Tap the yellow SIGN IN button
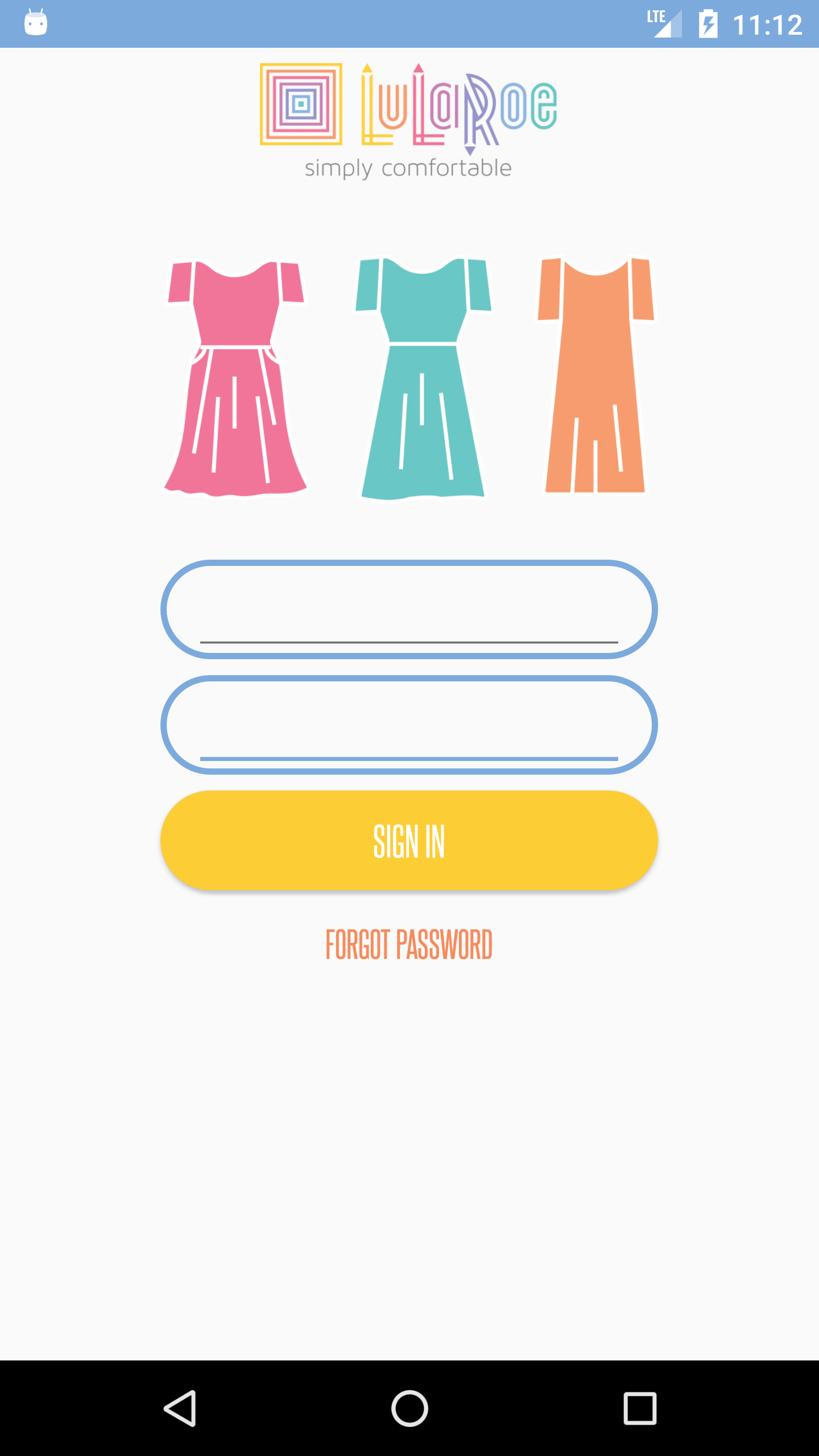Viewport: 819px width, 1456px height. 409,841
